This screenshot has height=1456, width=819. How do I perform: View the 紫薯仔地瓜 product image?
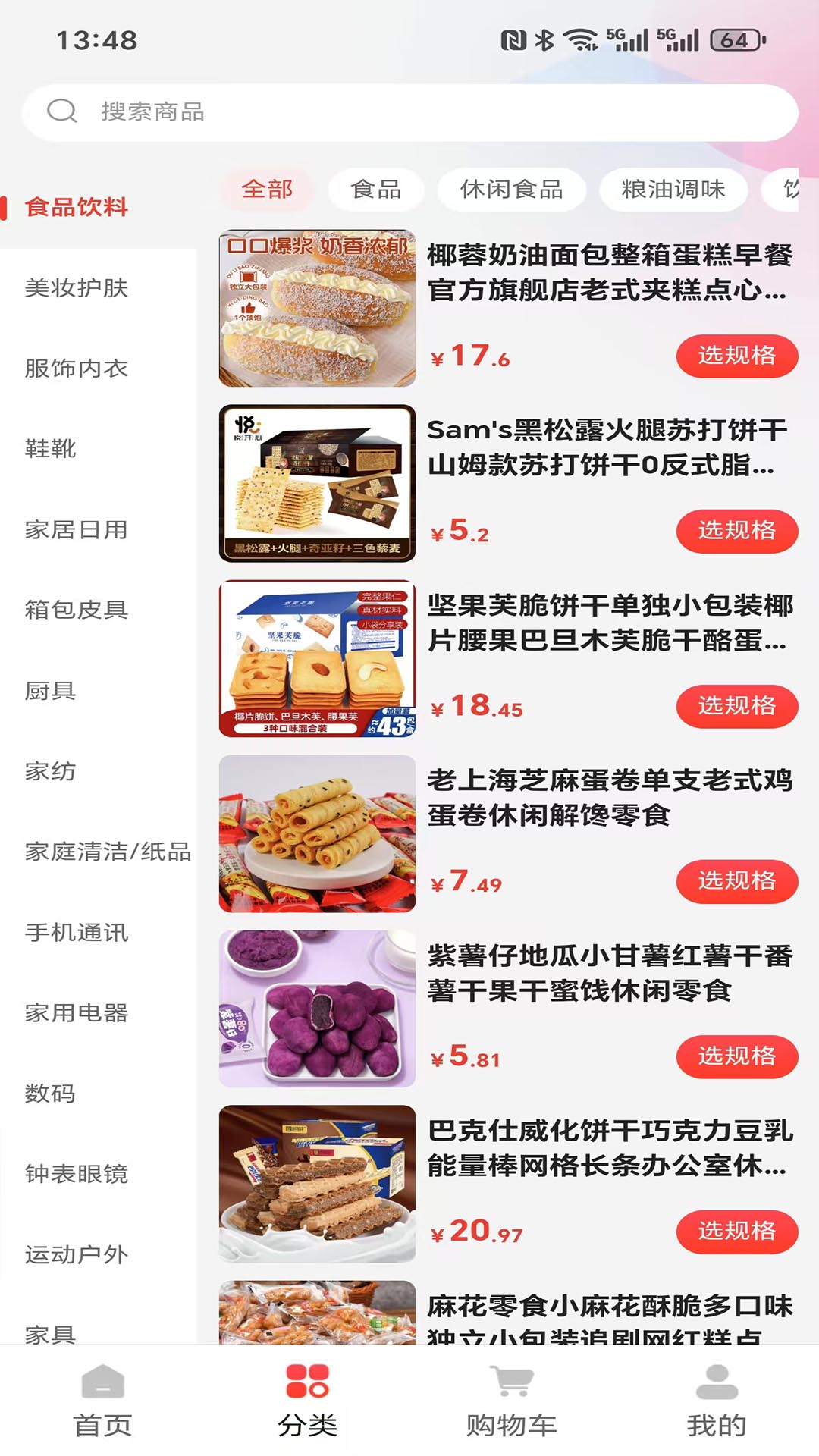[317, 1009]
